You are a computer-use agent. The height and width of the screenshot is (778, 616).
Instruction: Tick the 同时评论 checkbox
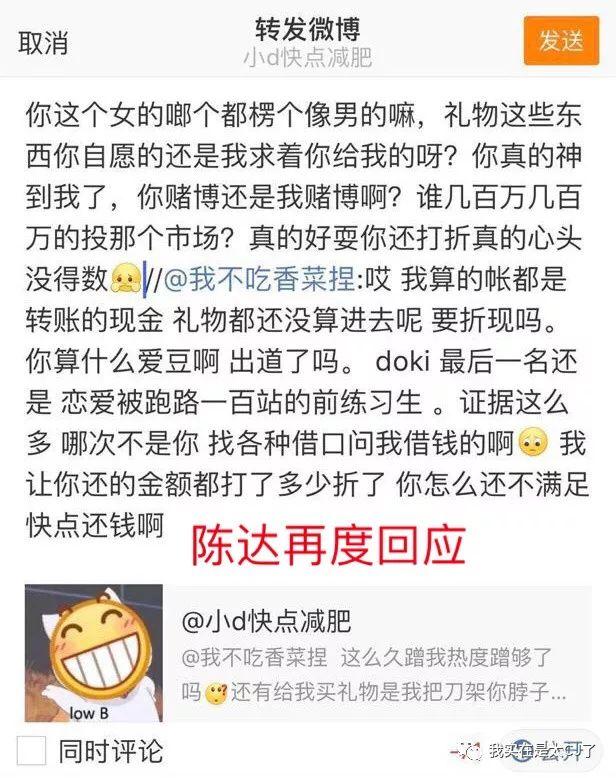click(x=33, y=750)
